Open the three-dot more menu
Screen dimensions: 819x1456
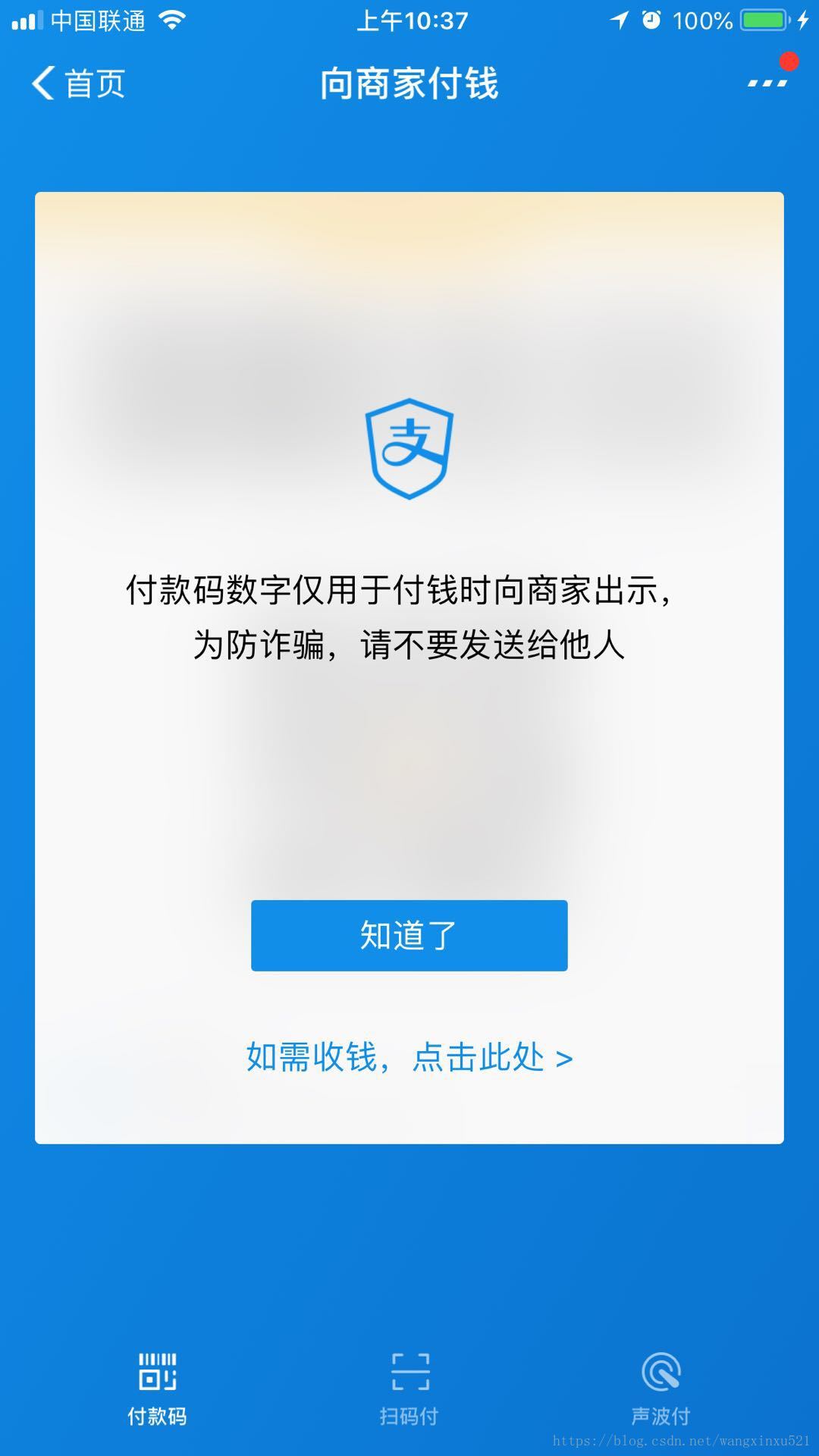point(767,82)
